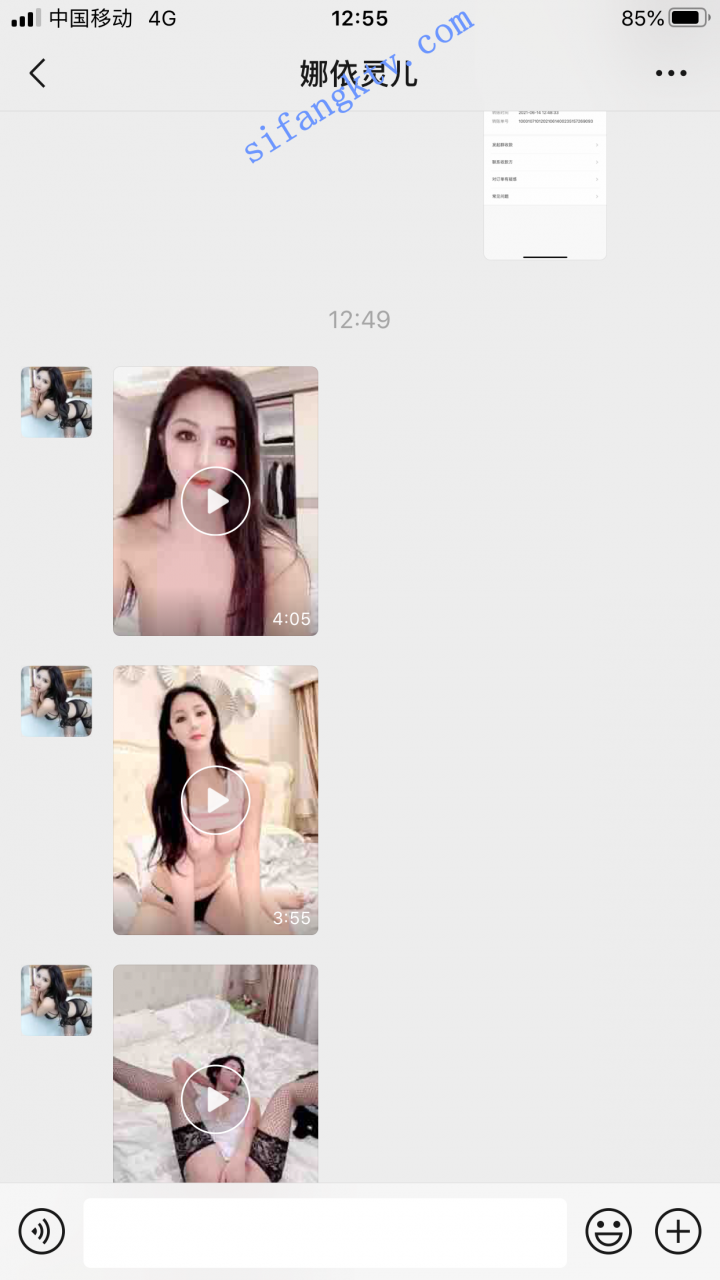Open the emoji sticker panel

coord(608,1230)
